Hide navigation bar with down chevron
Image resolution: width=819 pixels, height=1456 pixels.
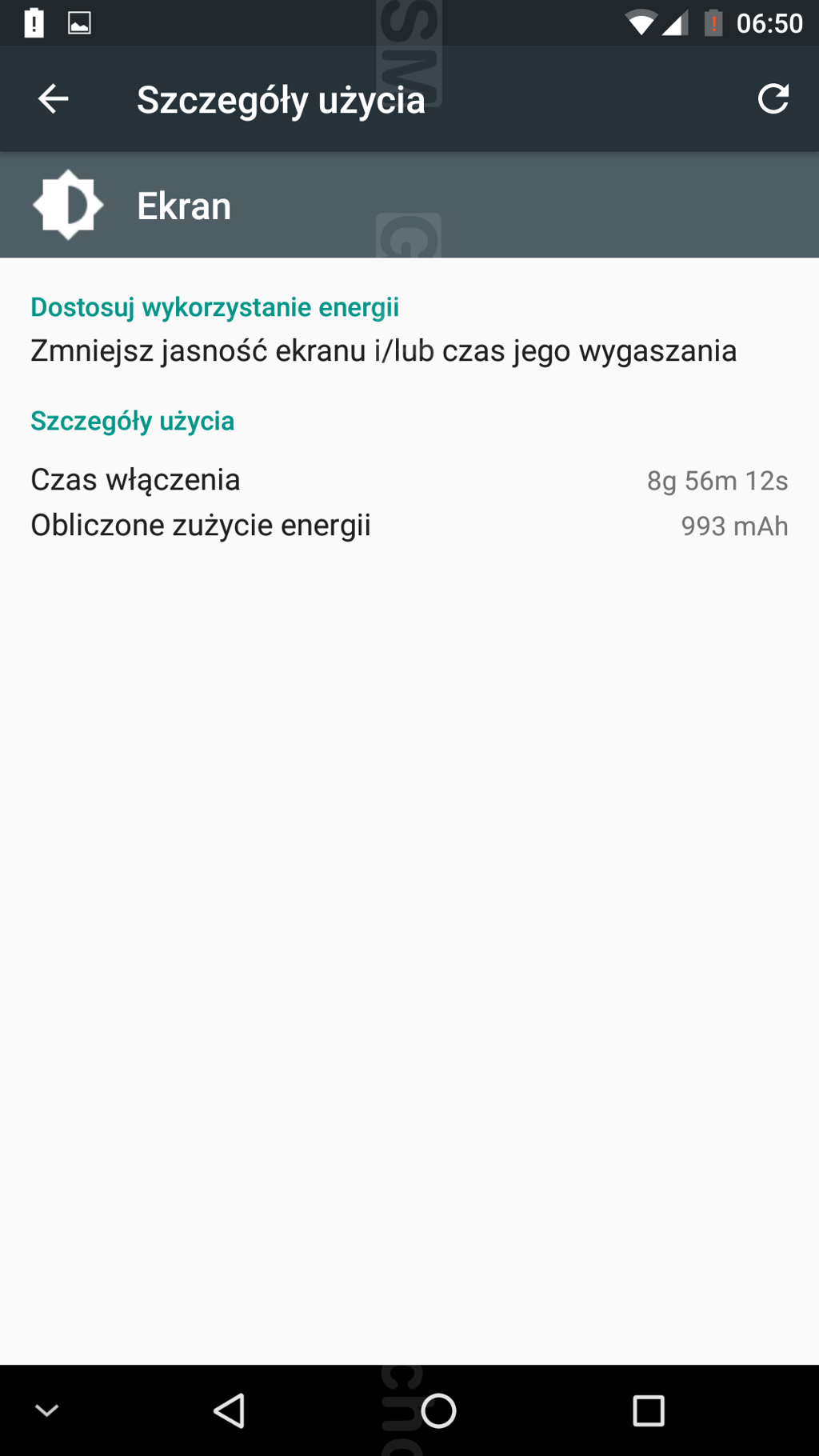(47, 1410)
